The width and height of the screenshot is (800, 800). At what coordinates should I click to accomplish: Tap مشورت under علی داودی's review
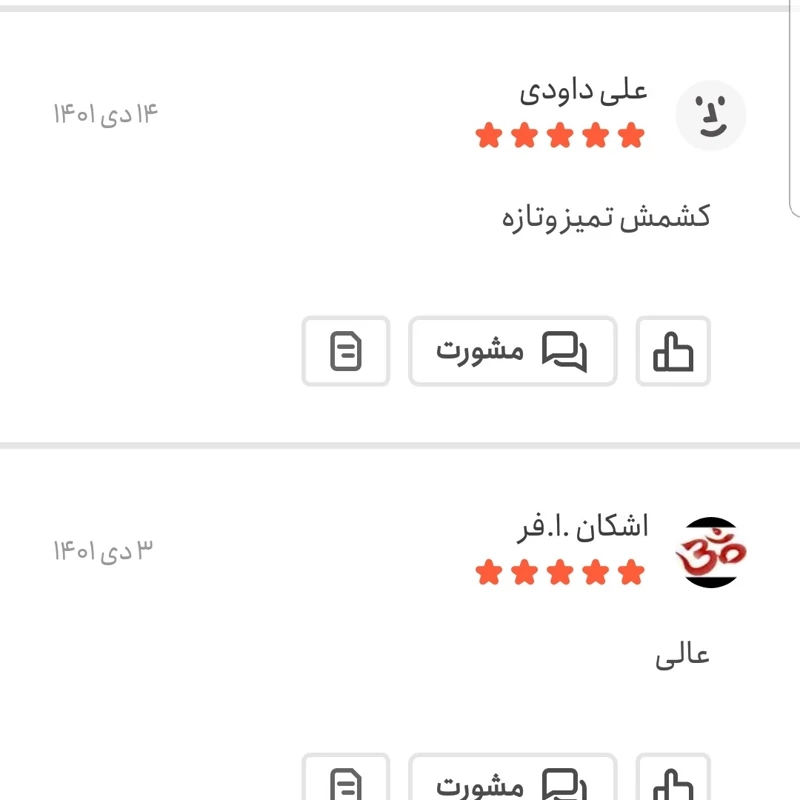(512, 351)
